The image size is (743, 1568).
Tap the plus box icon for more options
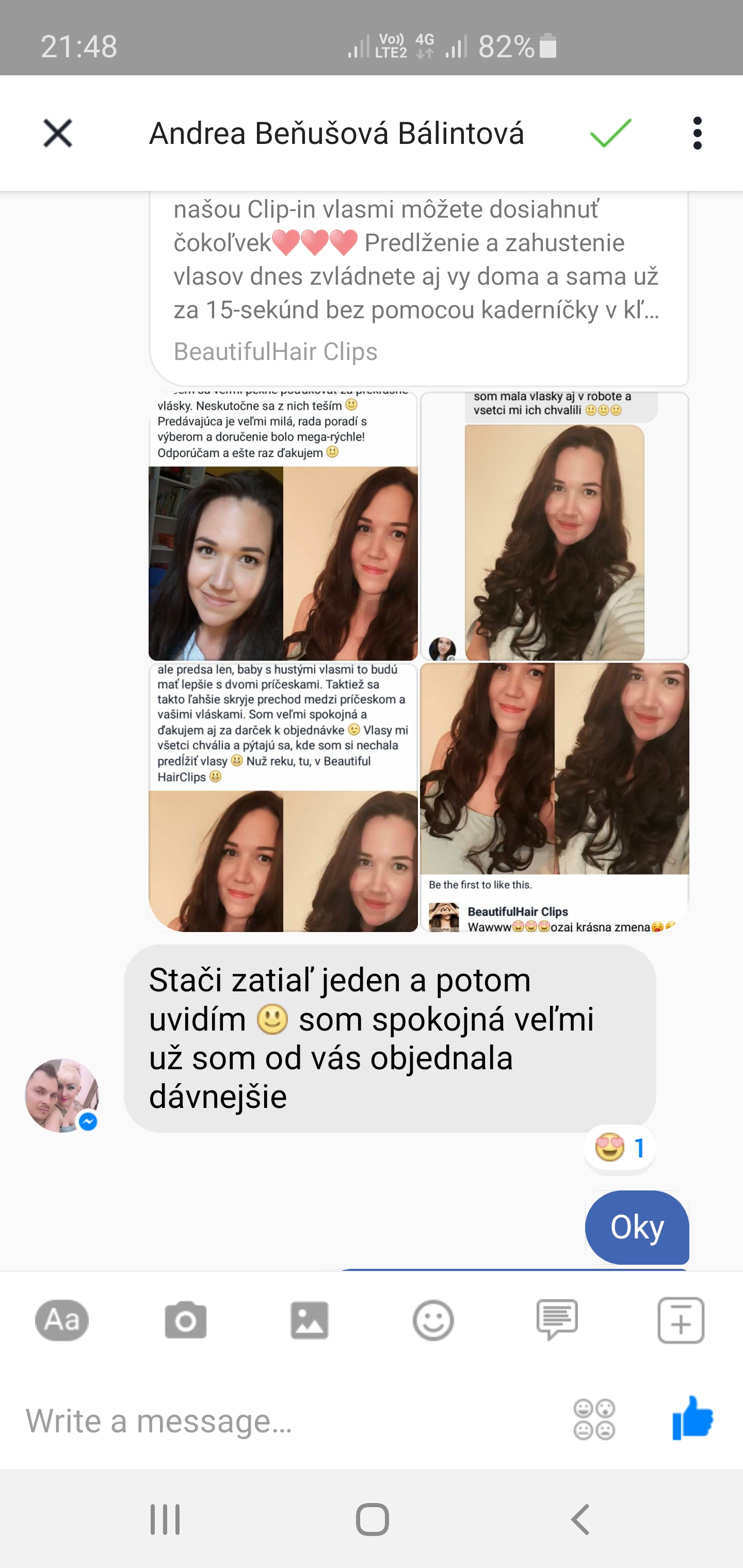coord(681,1320)
